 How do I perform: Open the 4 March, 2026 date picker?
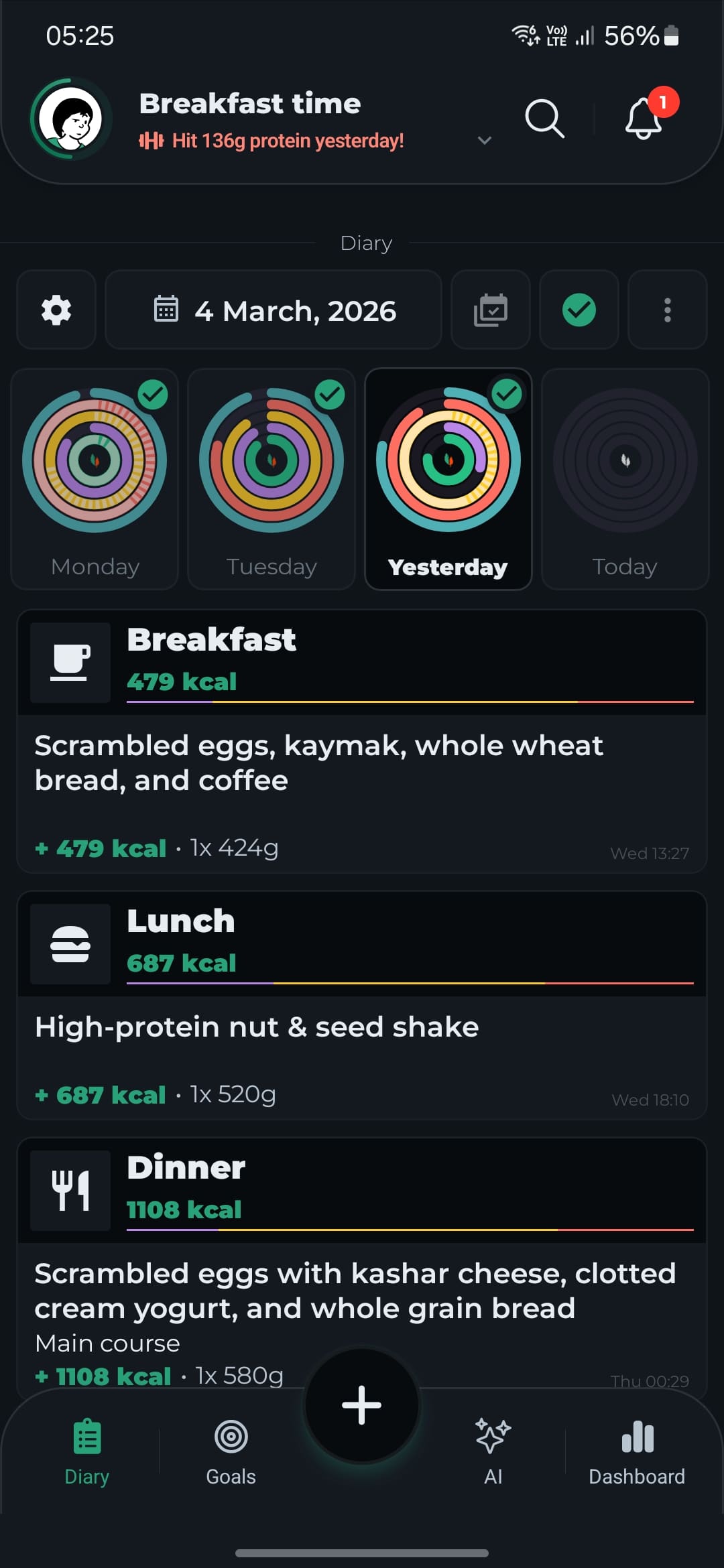[x=274, y=310]
